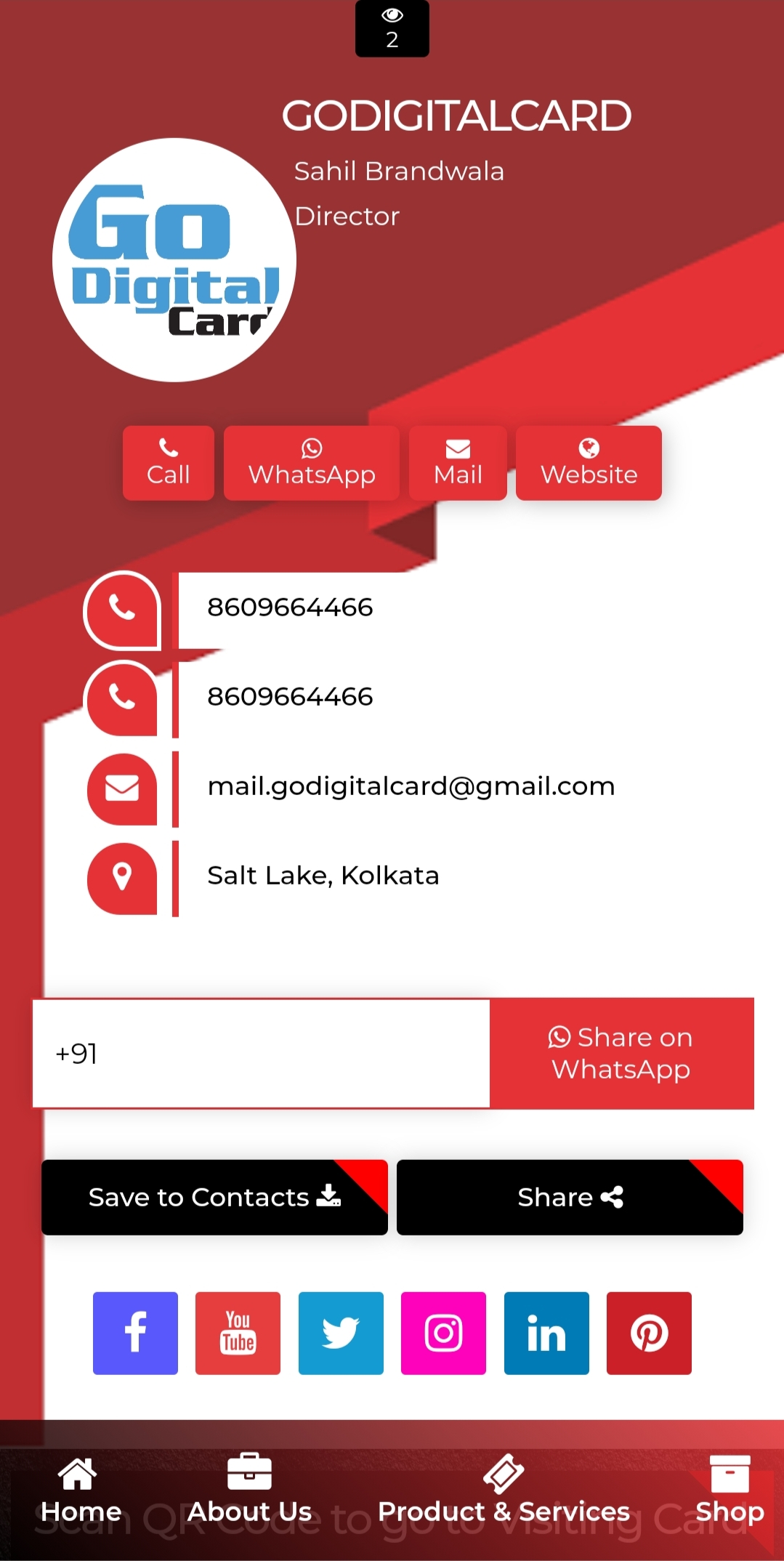
Task: Switch to the Home tab
Action: pyautogui.click(x=80, y=1490)
